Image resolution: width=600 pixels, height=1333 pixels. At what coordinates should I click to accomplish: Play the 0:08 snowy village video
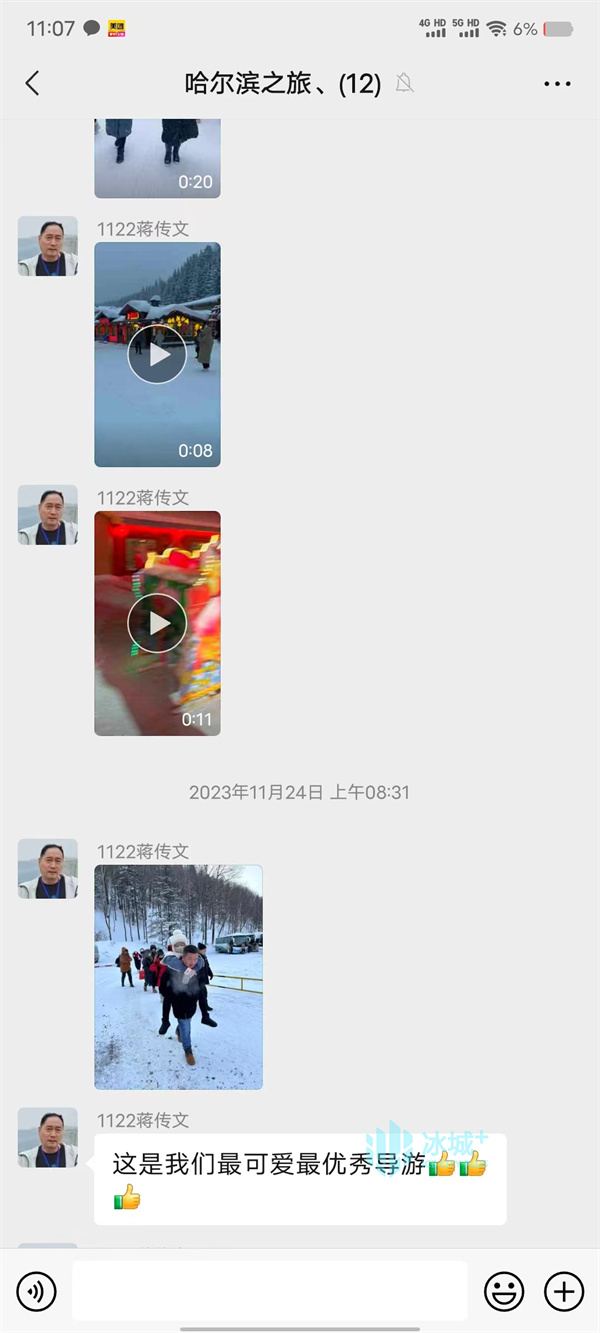(x=157, y=354)
